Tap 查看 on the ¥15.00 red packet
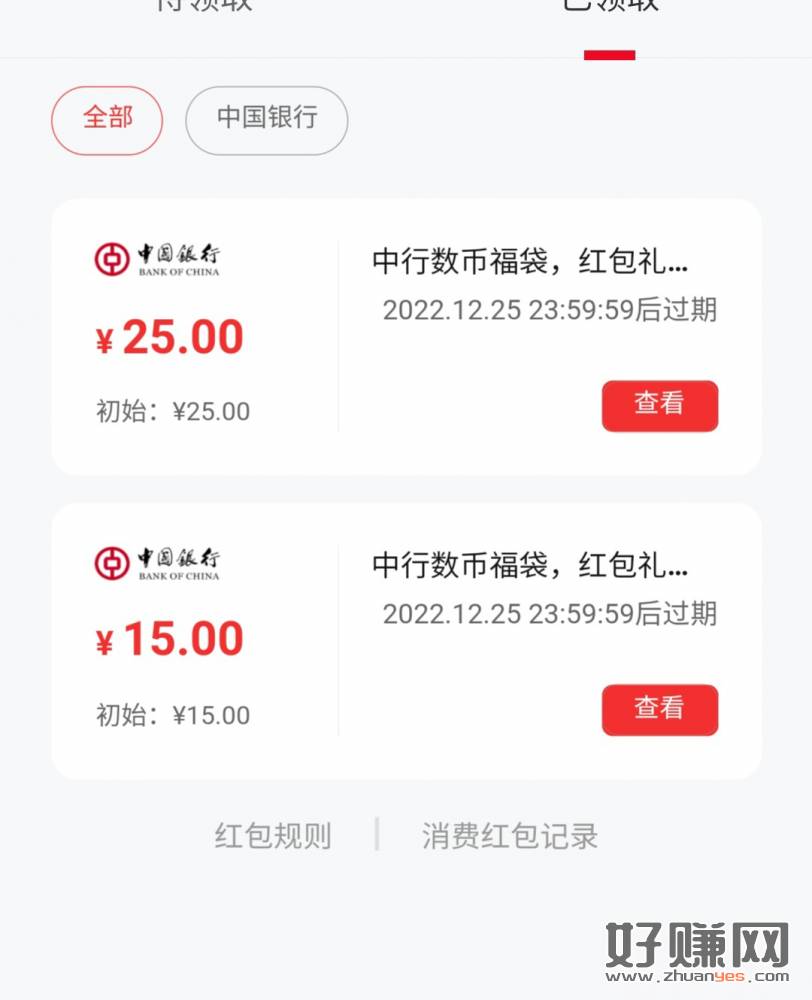Image resolution: width=812 pixels, height=1000 pixels. [x=659, y=709]
